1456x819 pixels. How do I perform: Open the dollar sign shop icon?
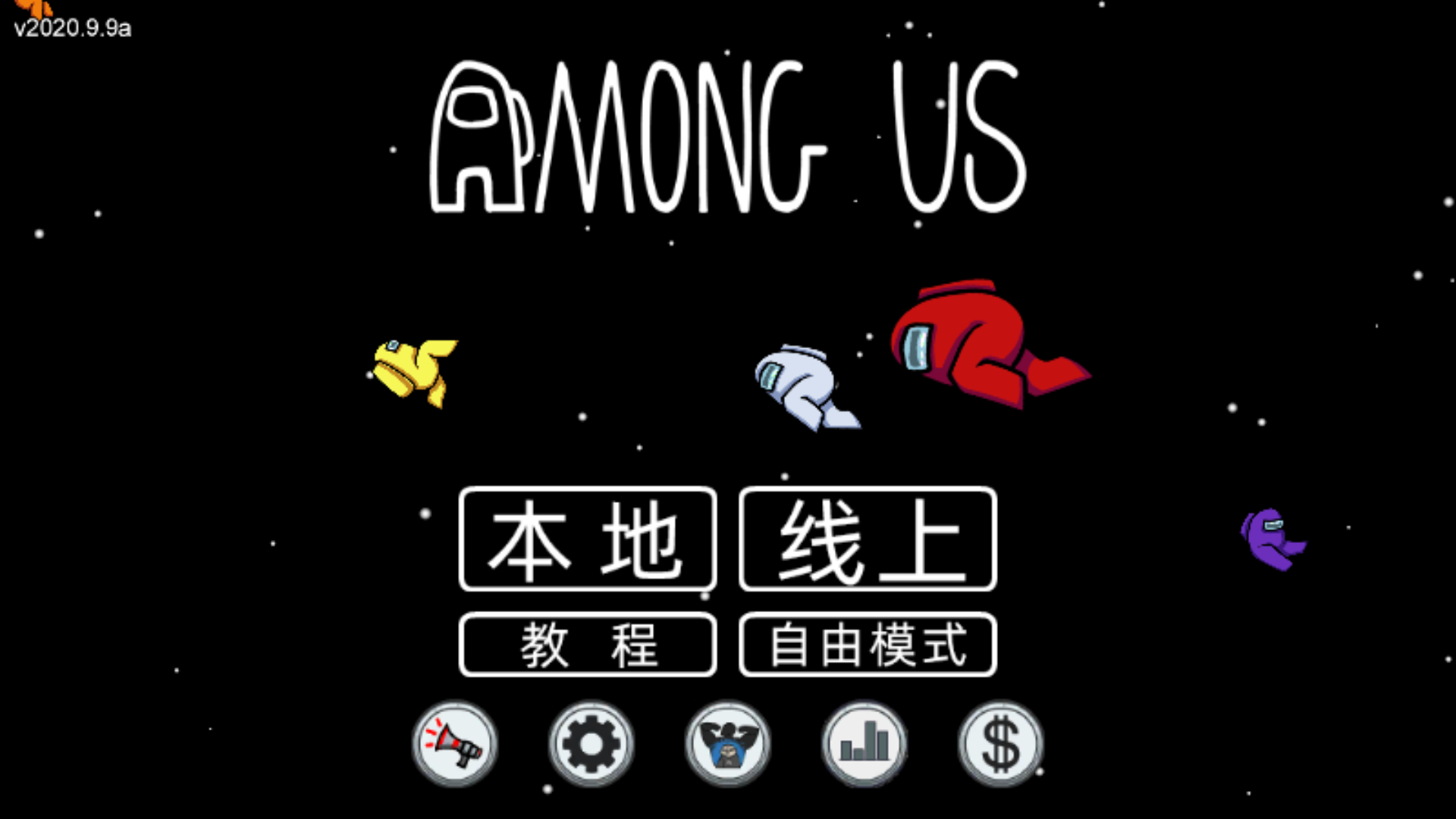tap(1000, 743)
